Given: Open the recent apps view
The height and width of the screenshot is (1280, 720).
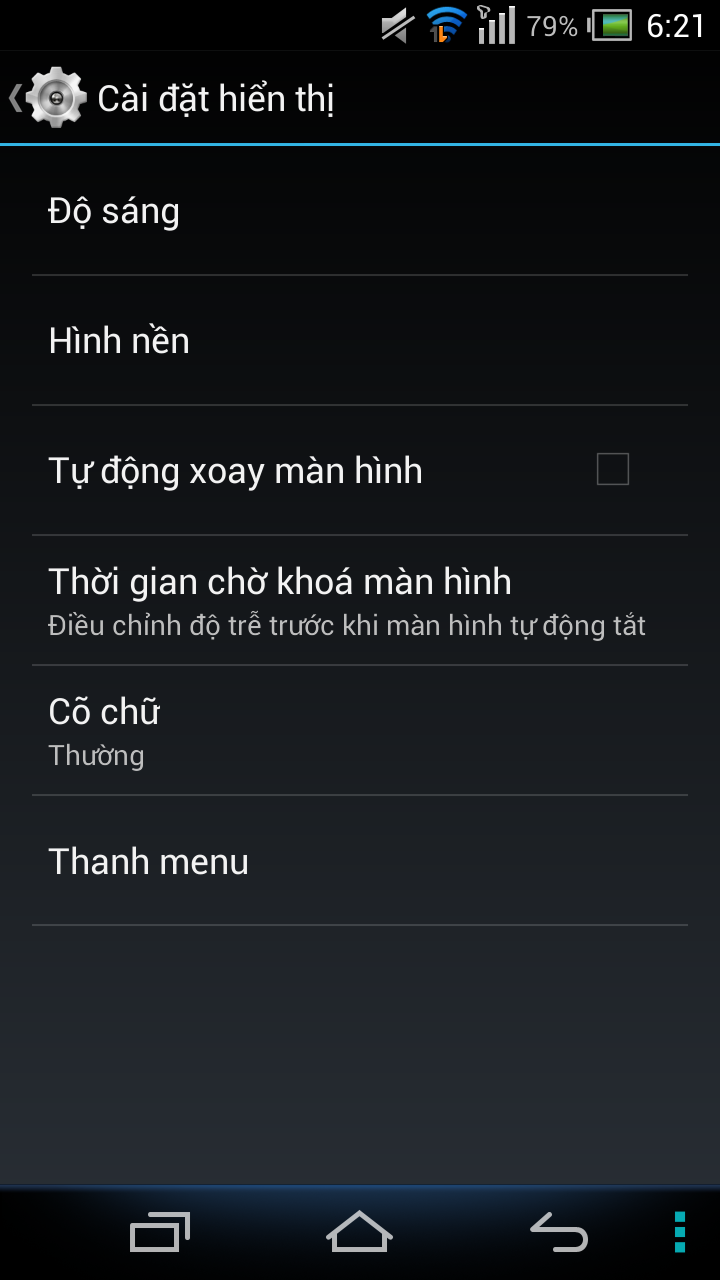Looking at the screenshot, I should (160, 1232).
